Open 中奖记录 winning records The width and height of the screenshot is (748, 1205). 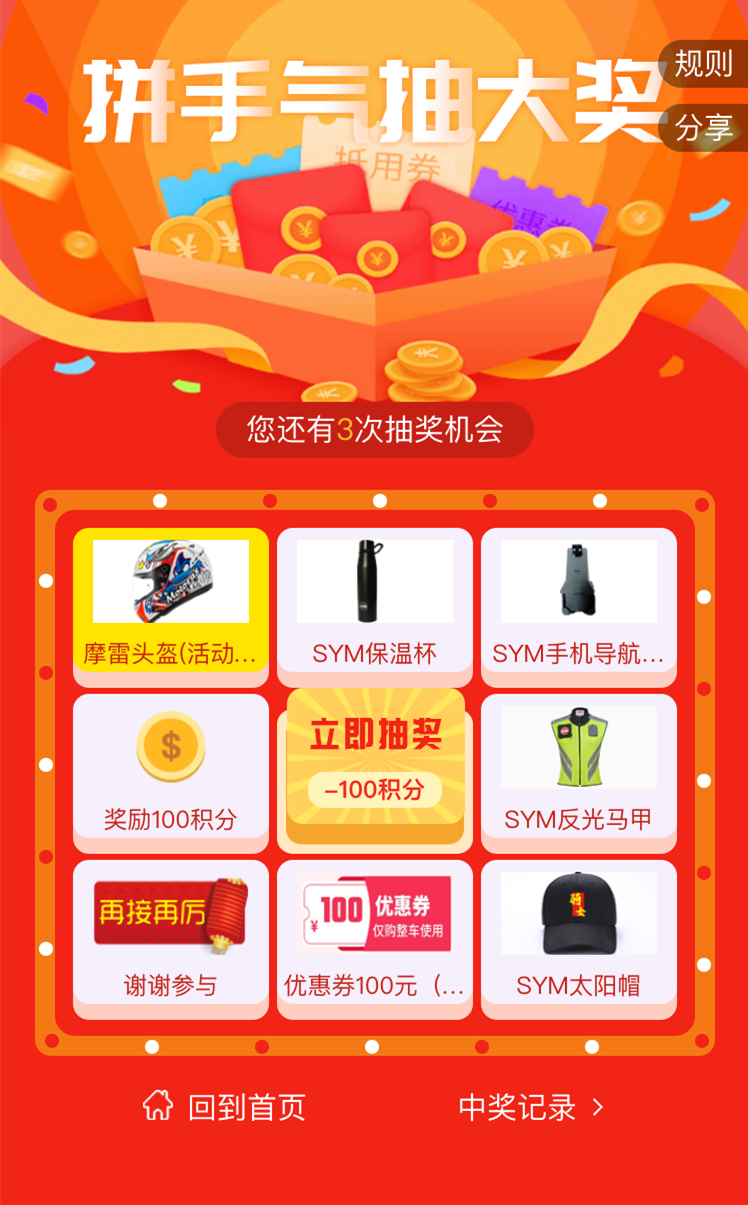click(x=530, y=1107)
